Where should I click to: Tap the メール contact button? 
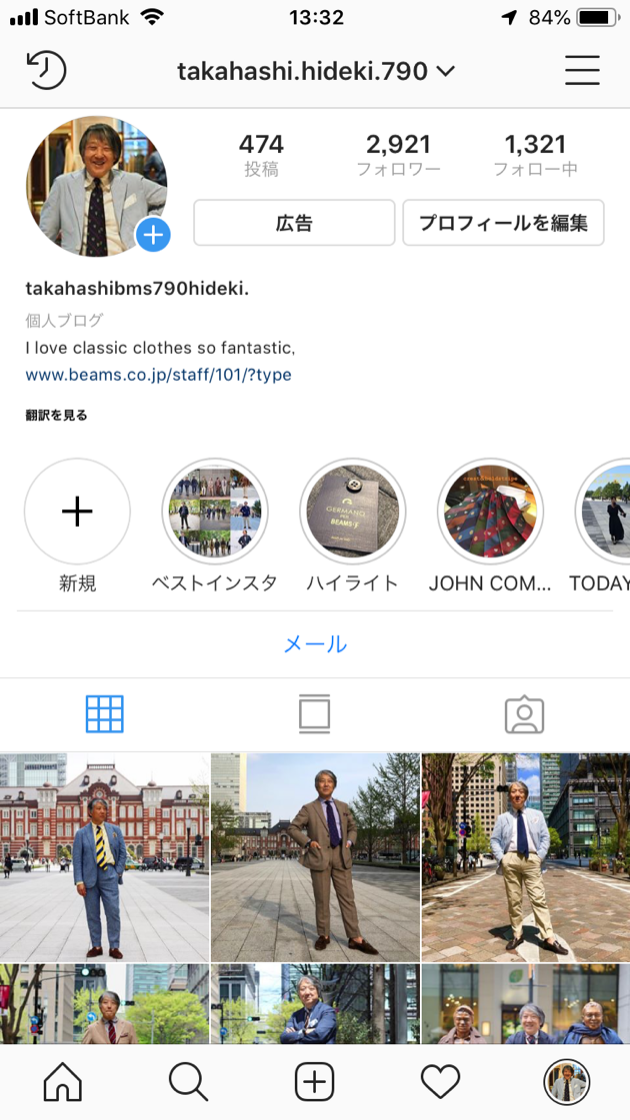coord(315,644)
